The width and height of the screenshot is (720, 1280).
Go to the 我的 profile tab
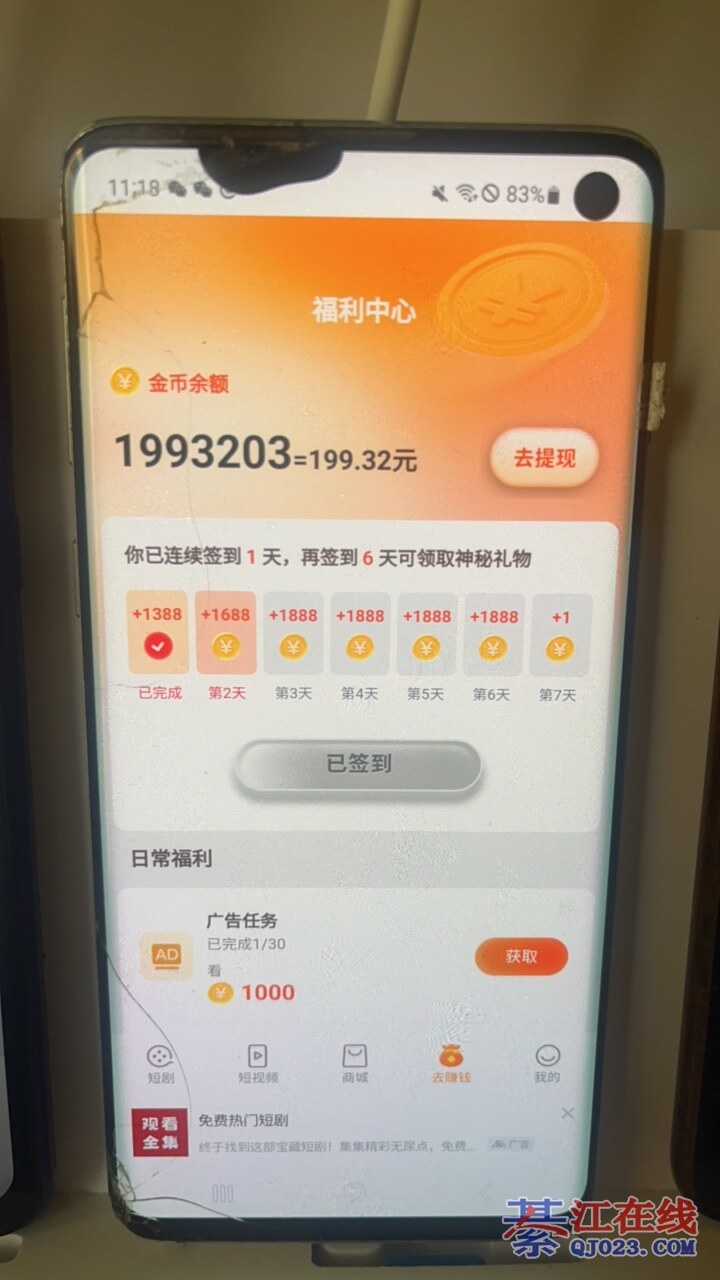(x=547, y=1064)
